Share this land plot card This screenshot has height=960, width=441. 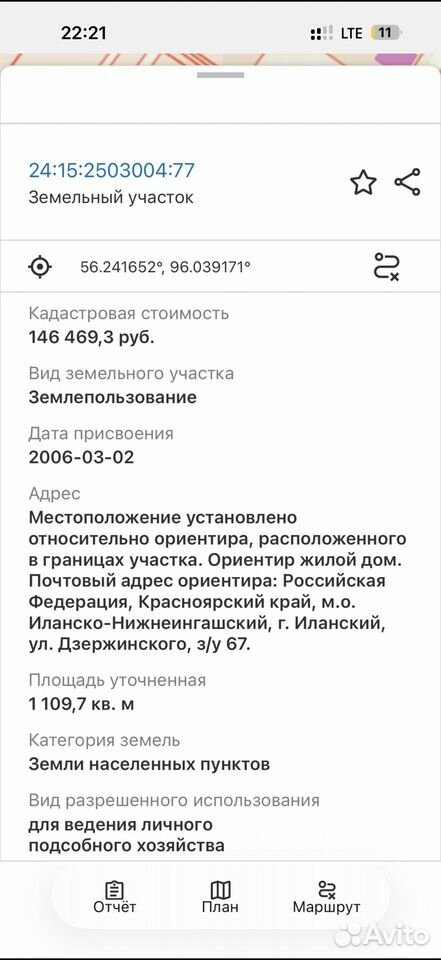pos(408,182)
